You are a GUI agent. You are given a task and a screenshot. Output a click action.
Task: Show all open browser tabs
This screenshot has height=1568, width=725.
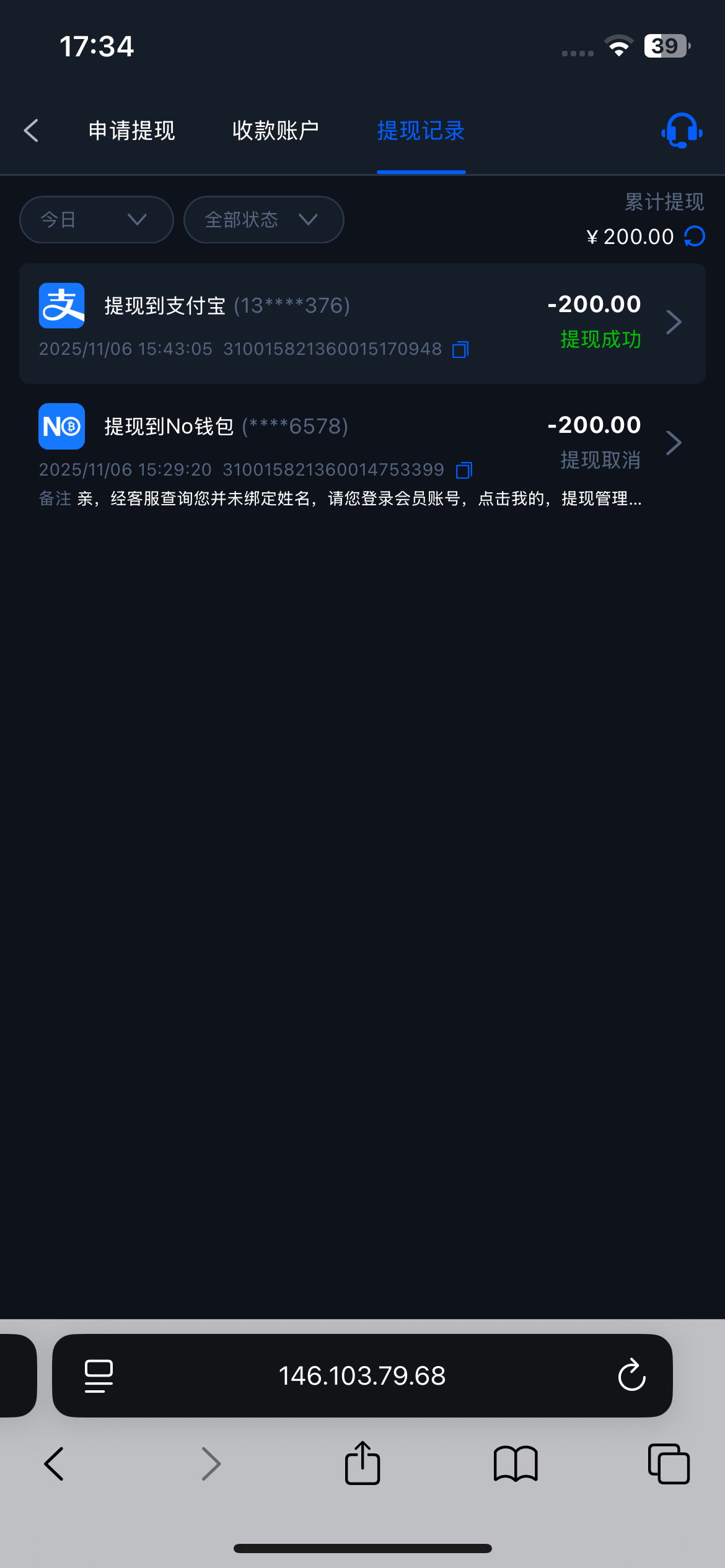(669, 1464)
